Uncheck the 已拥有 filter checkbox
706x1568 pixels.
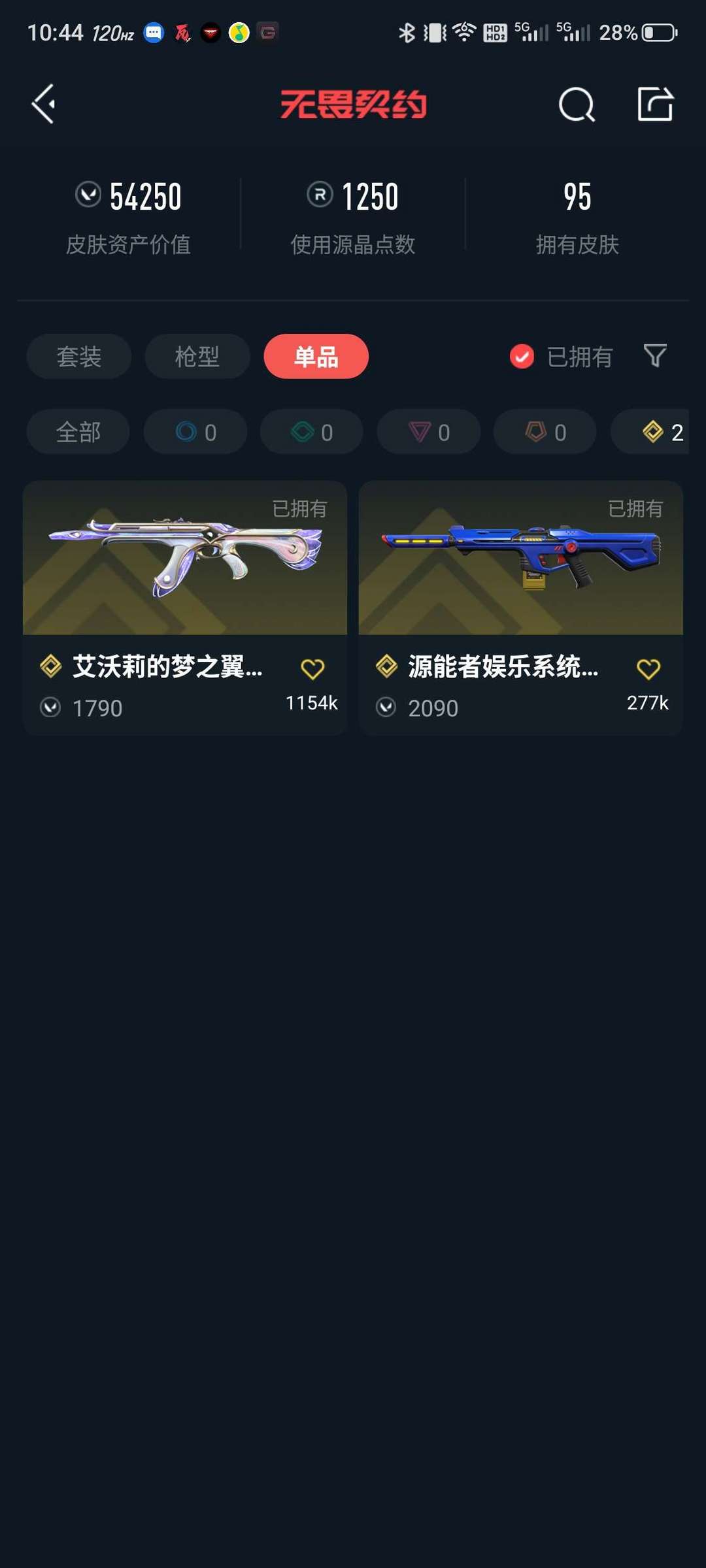click(522, 357)
